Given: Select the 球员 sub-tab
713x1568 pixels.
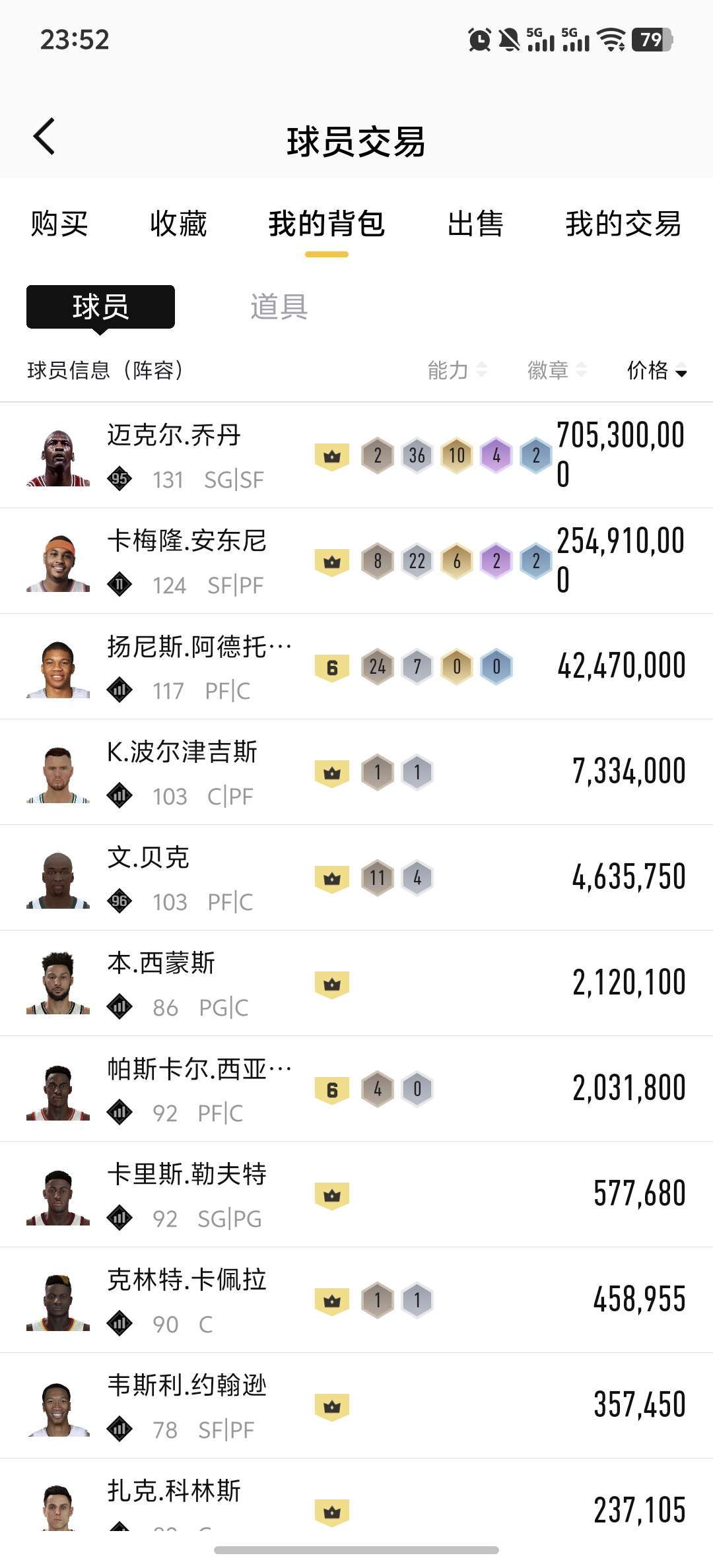Looking at the screenshot, I should 100,307.
